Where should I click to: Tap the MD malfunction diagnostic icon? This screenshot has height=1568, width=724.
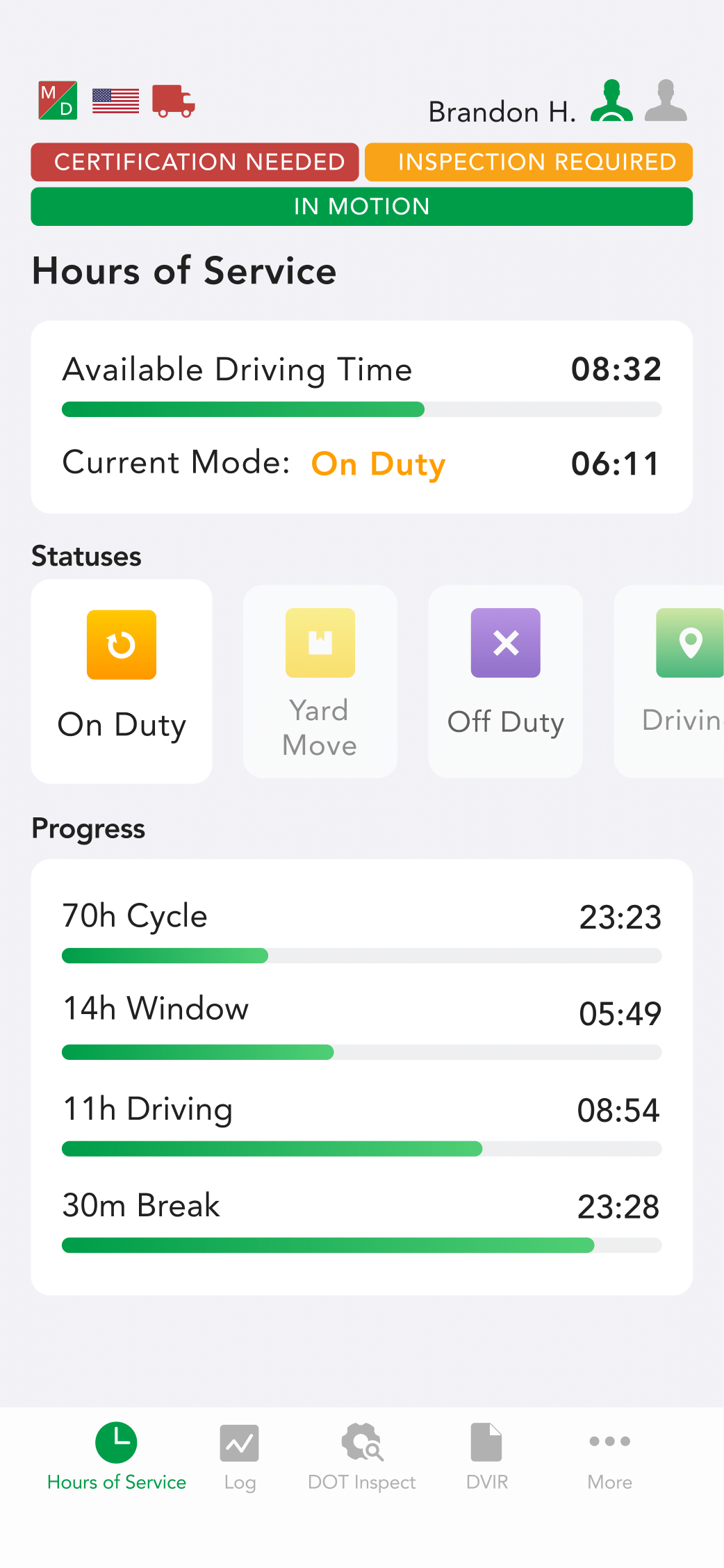coord(58,101)
